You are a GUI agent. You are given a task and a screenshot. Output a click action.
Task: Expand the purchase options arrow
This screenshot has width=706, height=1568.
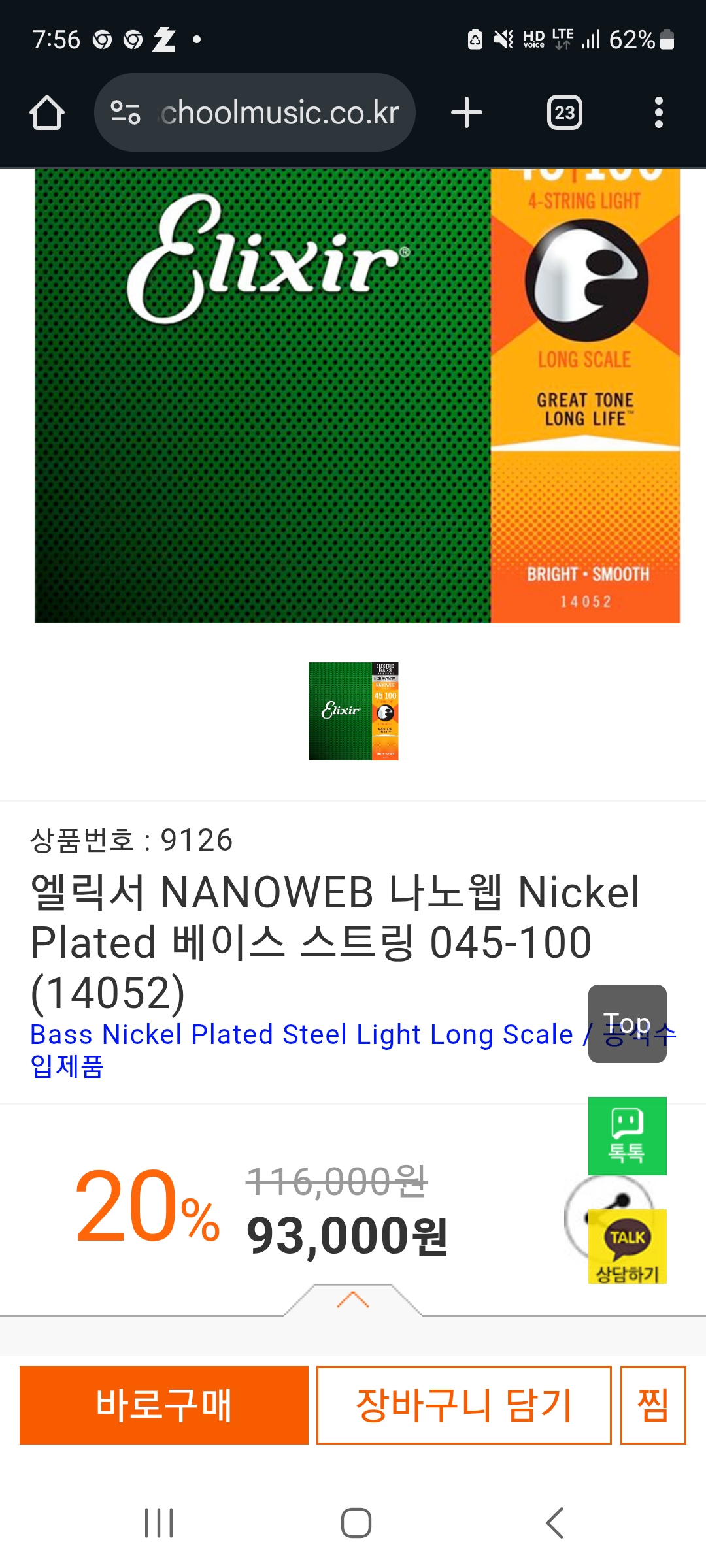pyautogui.click(x=353, y=1300)
